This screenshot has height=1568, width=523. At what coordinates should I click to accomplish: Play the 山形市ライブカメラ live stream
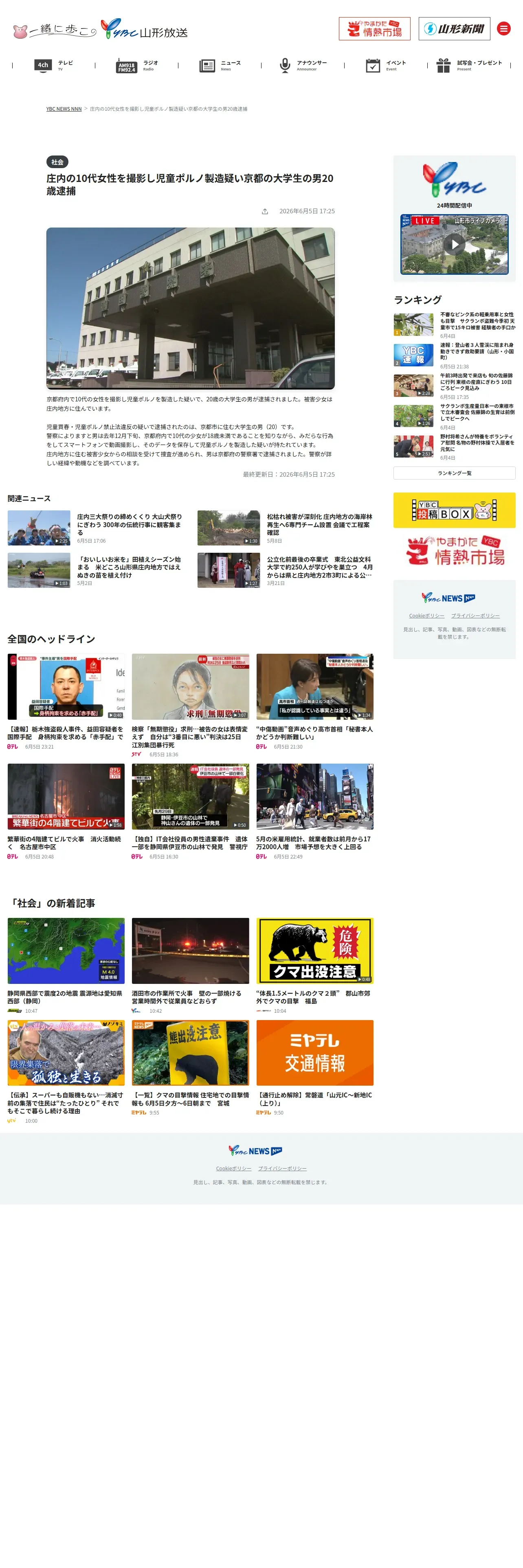tap(454, 245)
